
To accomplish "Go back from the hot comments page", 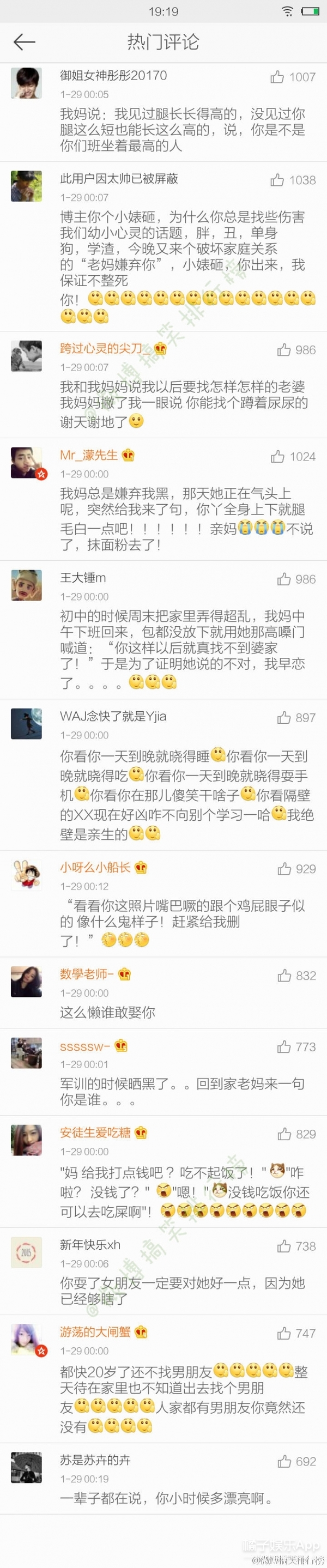I will [x=25, y=42].
